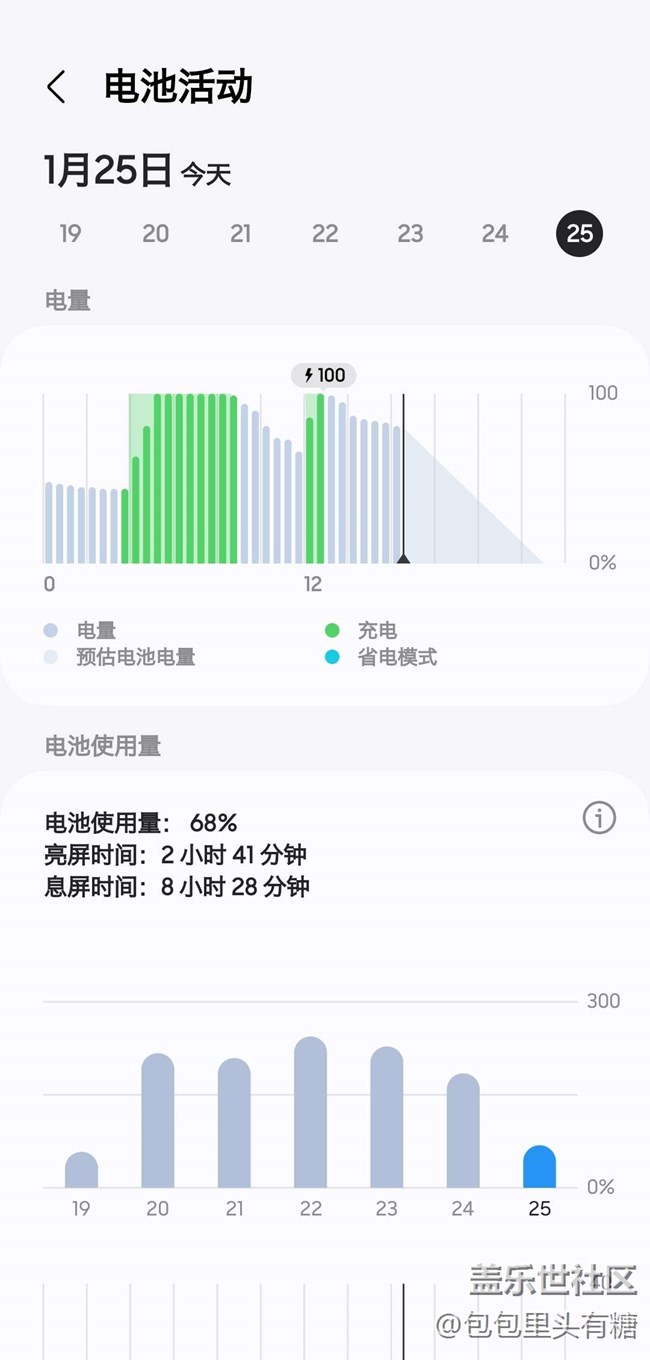Go back from 电池活动 screen

(57, 87)
